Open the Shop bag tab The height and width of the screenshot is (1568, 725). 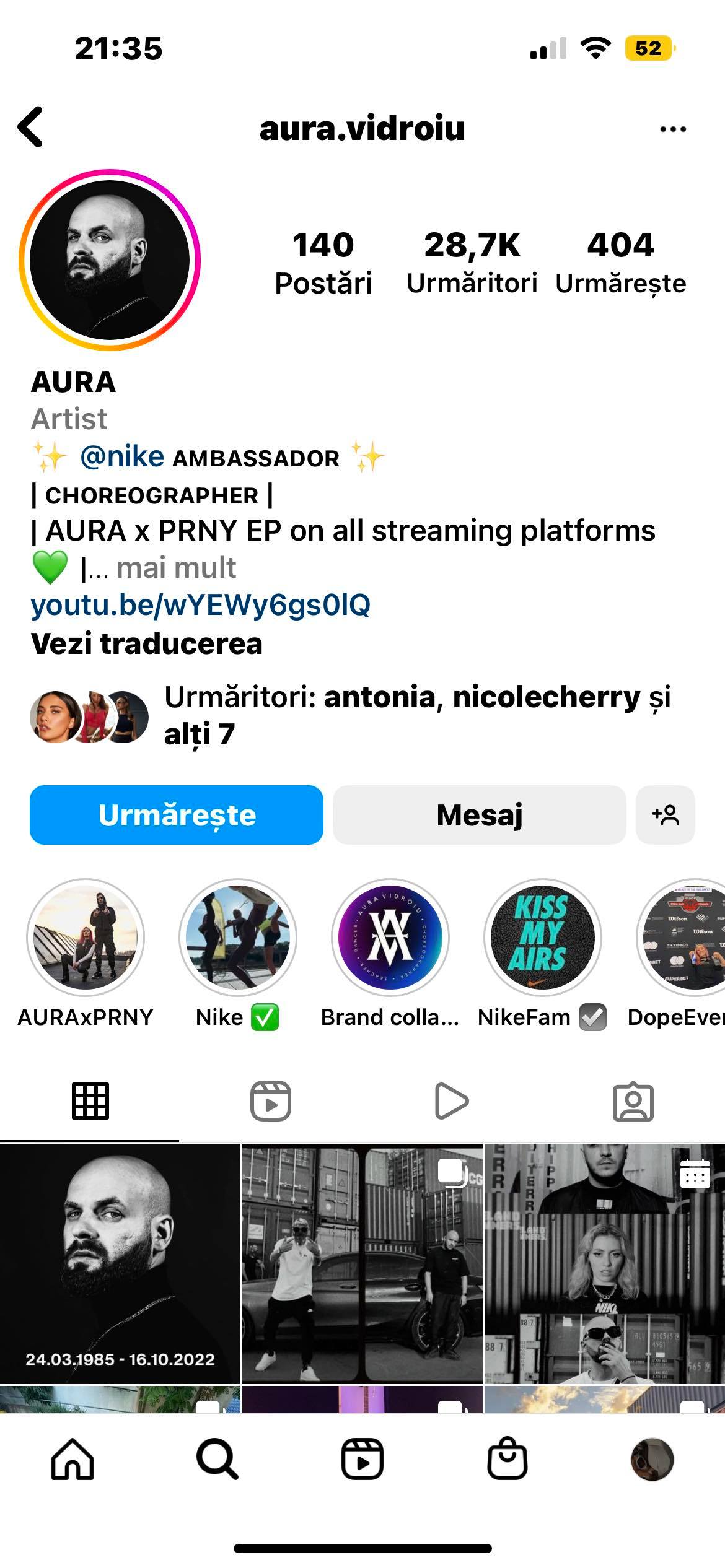[507, 1459]
